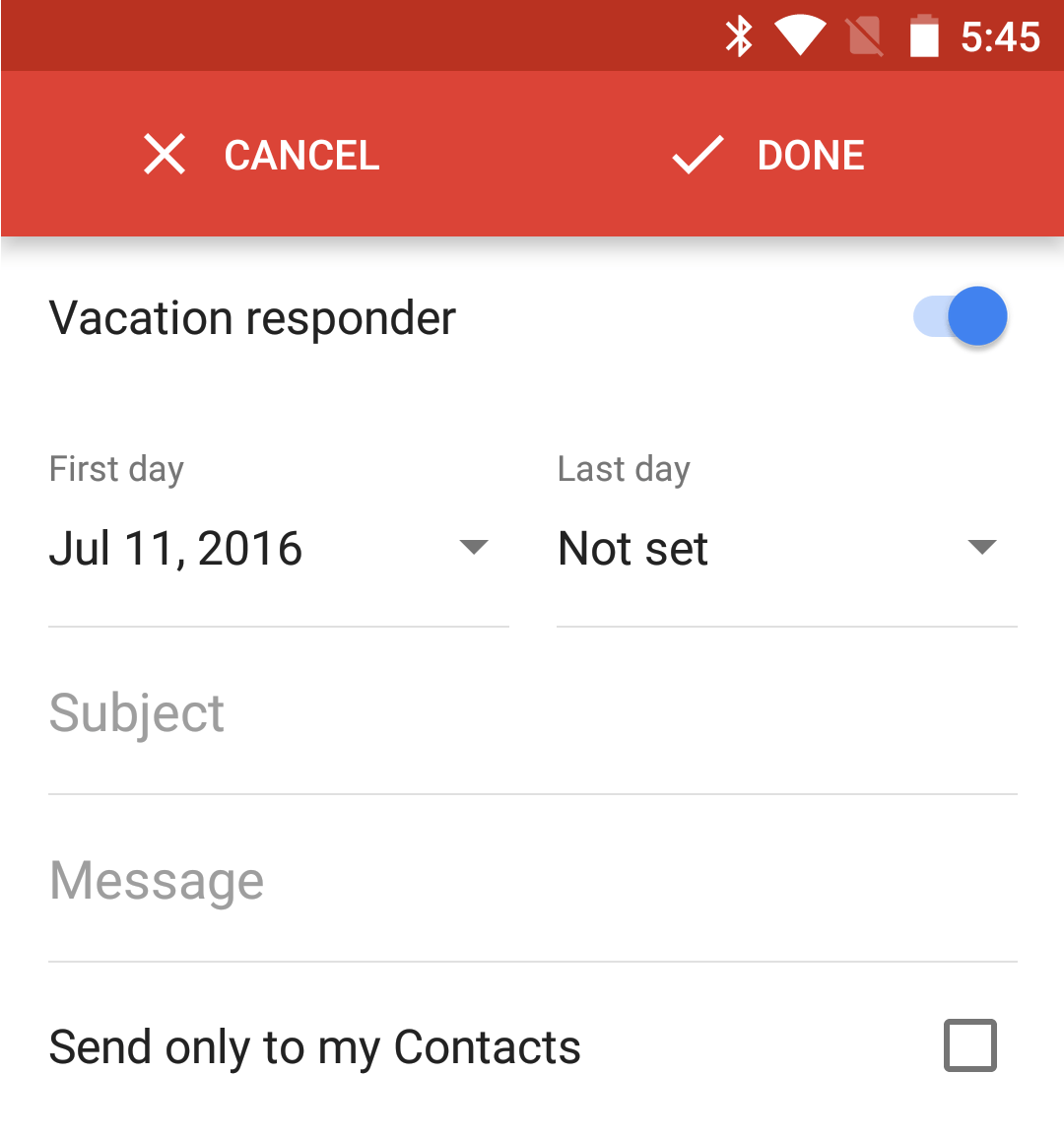
Task: Check Send only to my Contacts
Action: (969, 1045)
